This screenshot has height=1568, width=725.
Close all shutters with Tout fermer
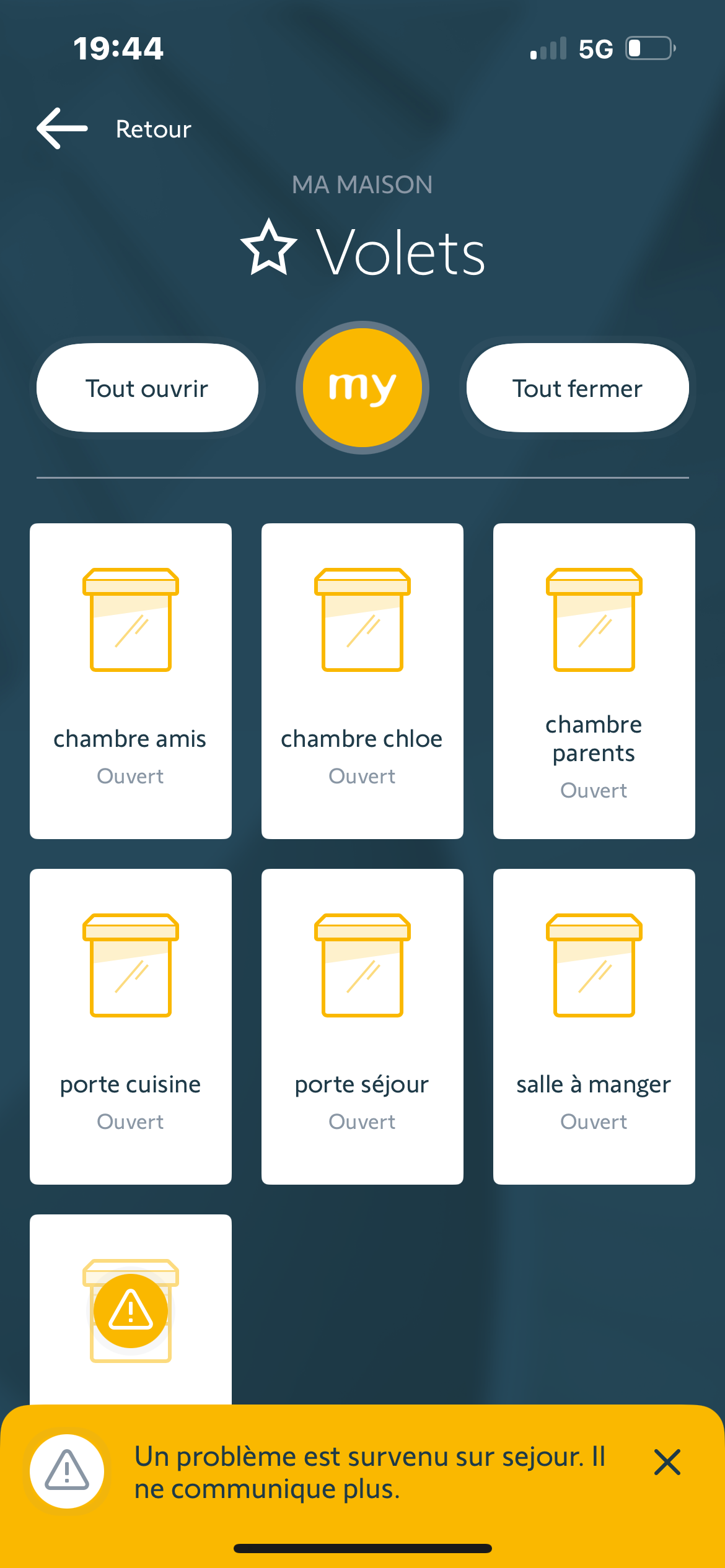tap(578, 388)
